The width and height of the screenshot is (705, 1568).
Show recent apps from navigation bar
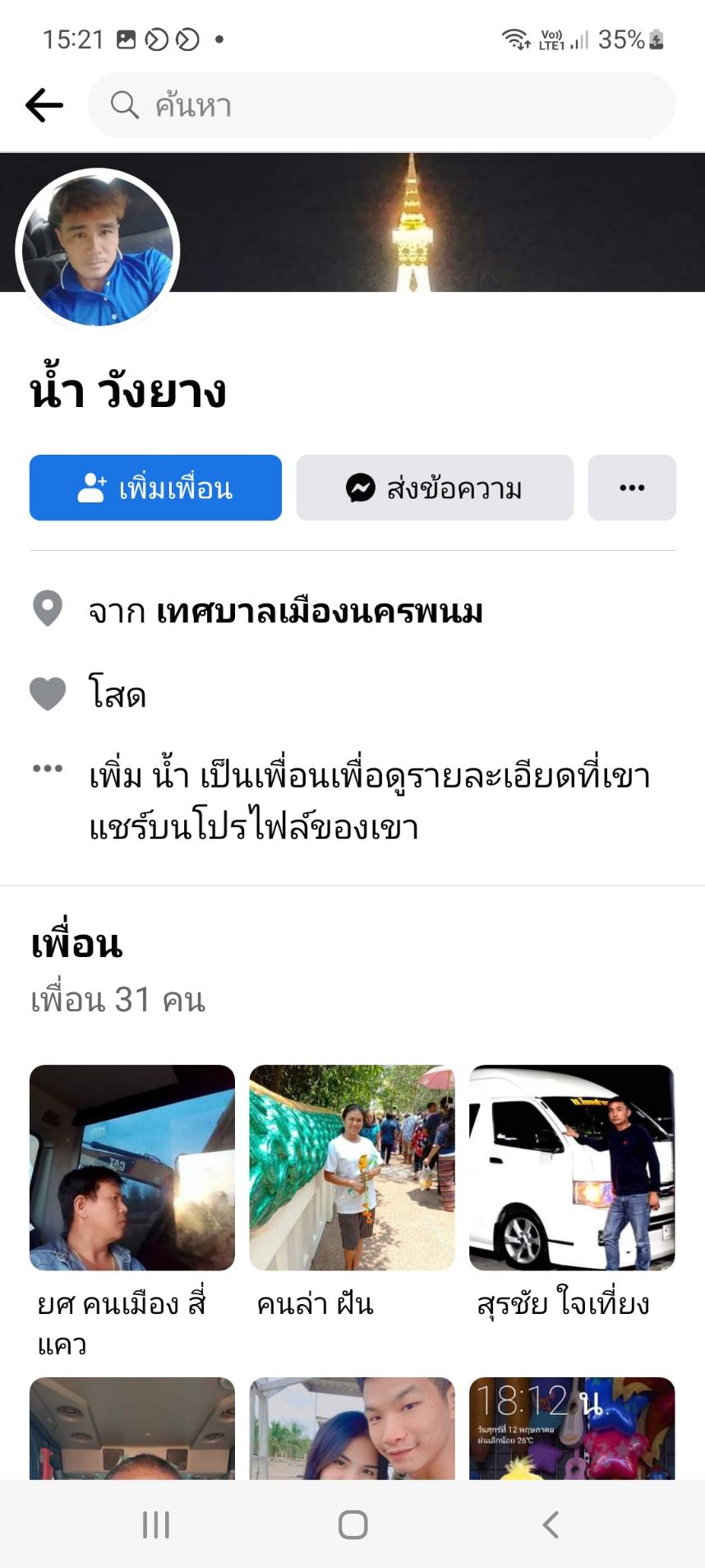click(156, 1525)
